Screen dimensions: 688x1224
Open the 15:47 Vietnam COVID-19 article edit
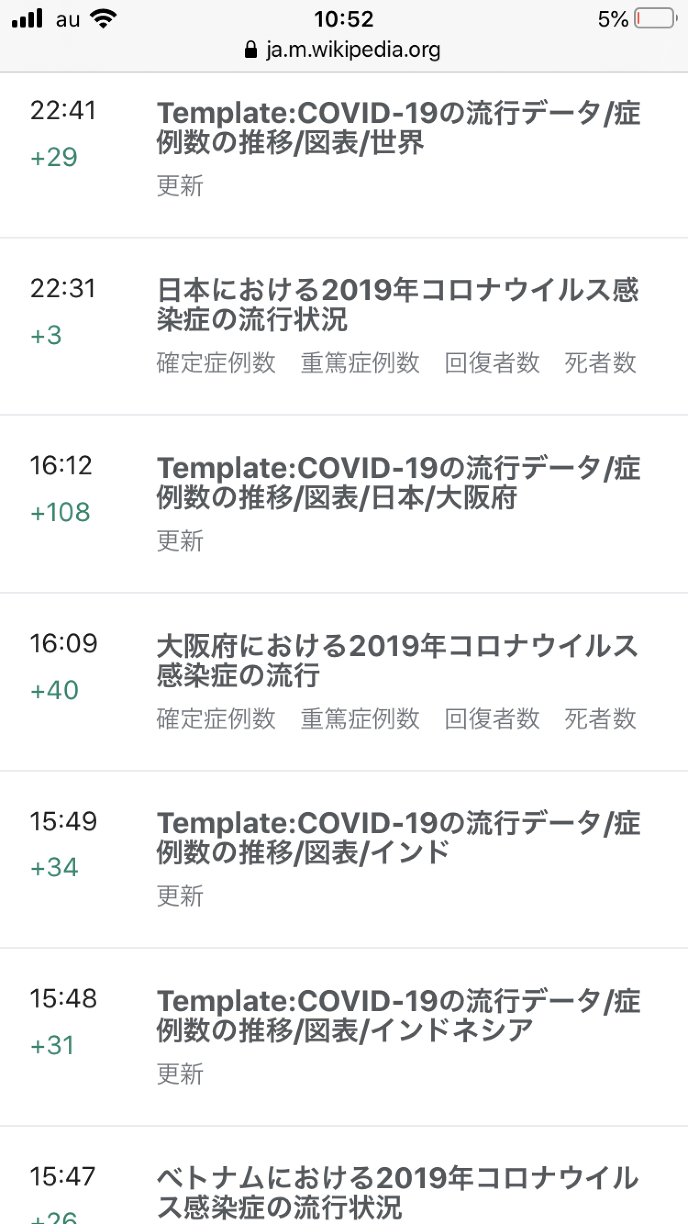click(398, 1192)
